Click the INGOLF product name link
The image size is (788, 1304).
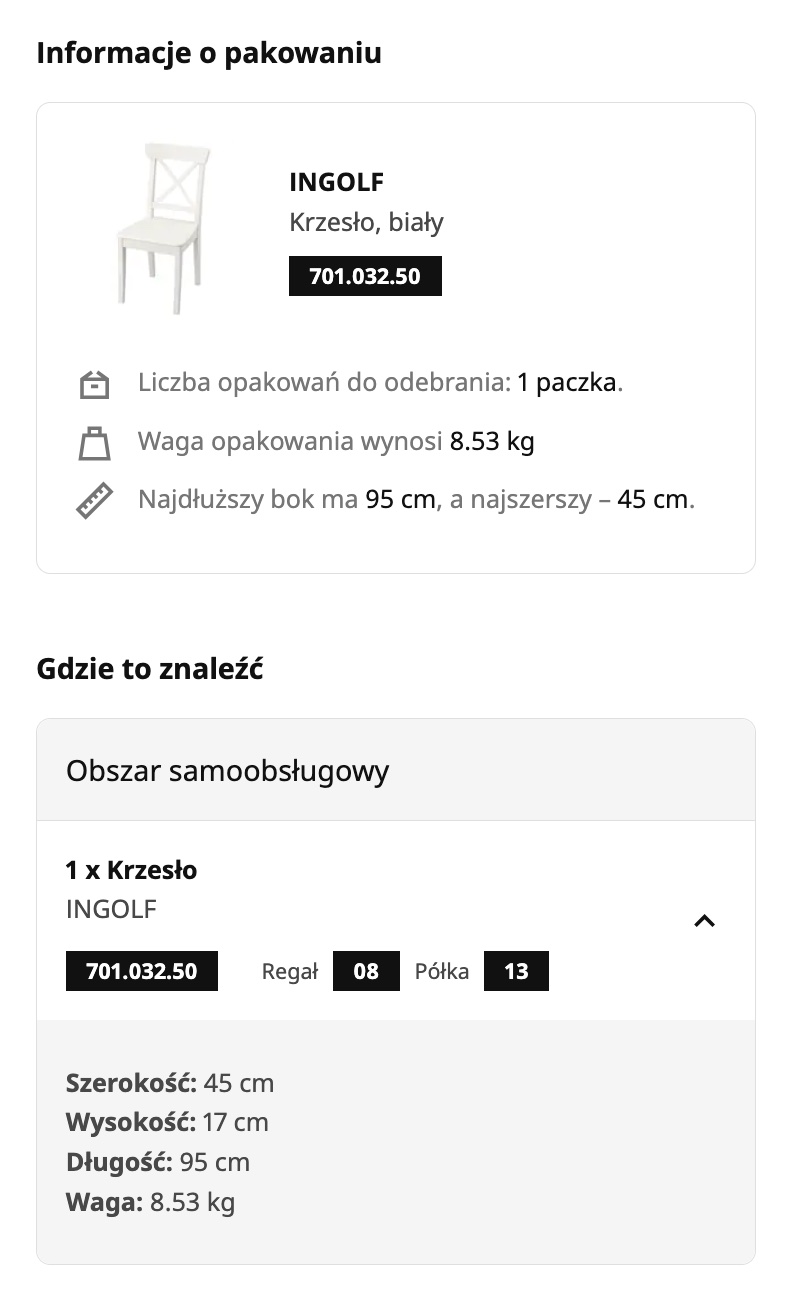tap(335, 182)
